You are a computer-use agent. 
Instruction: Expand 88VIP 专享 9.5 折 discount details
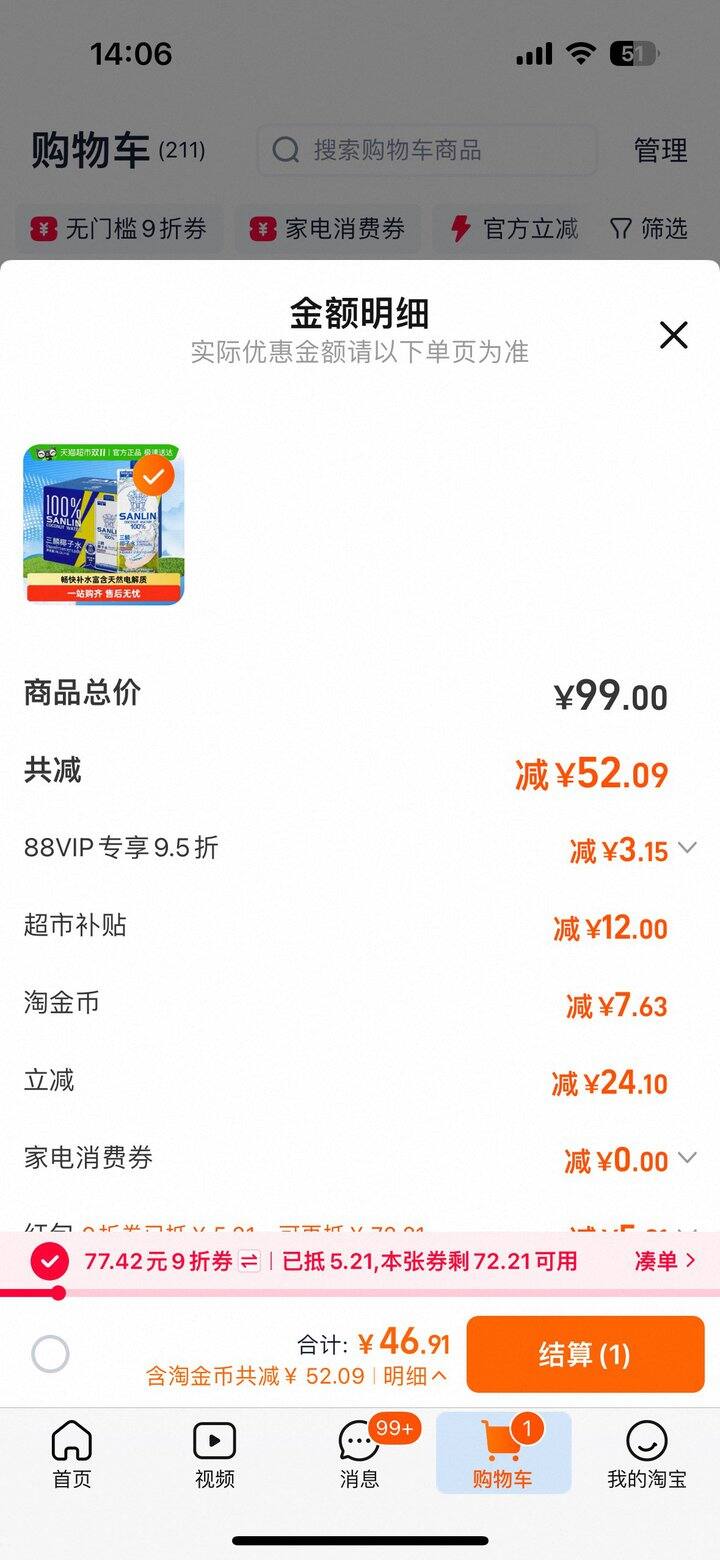687,848
